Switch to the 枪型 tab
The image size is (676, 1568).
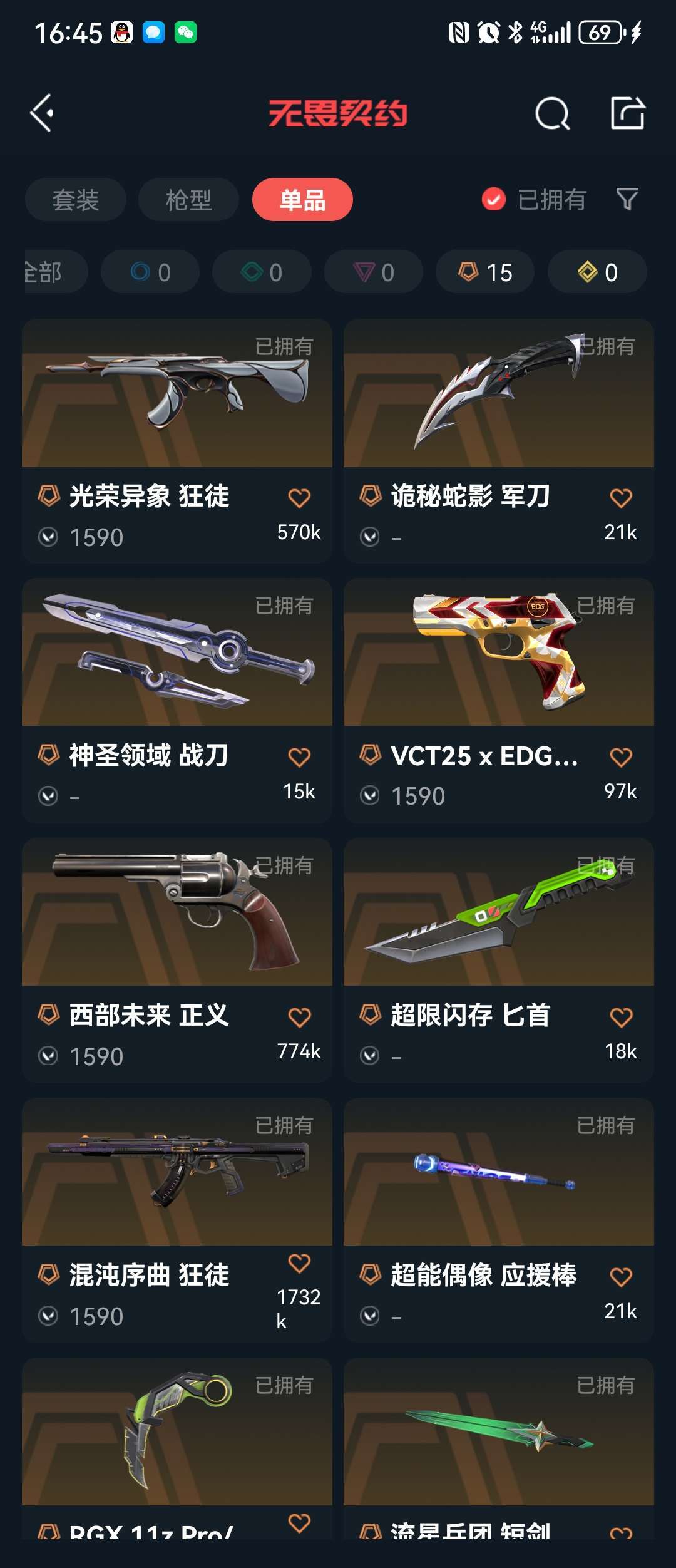pos(188,200)
